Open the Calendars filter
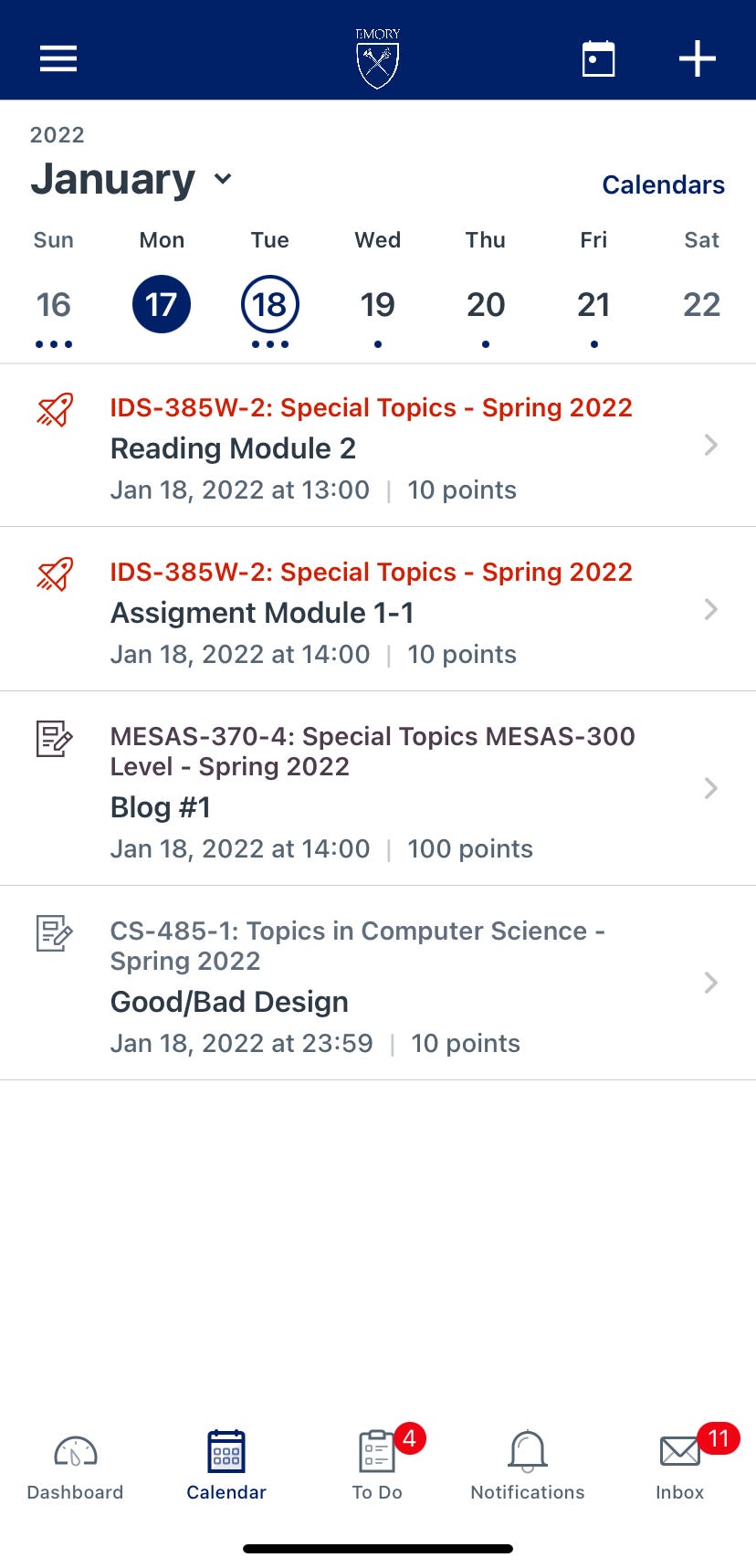 point(663,184)
